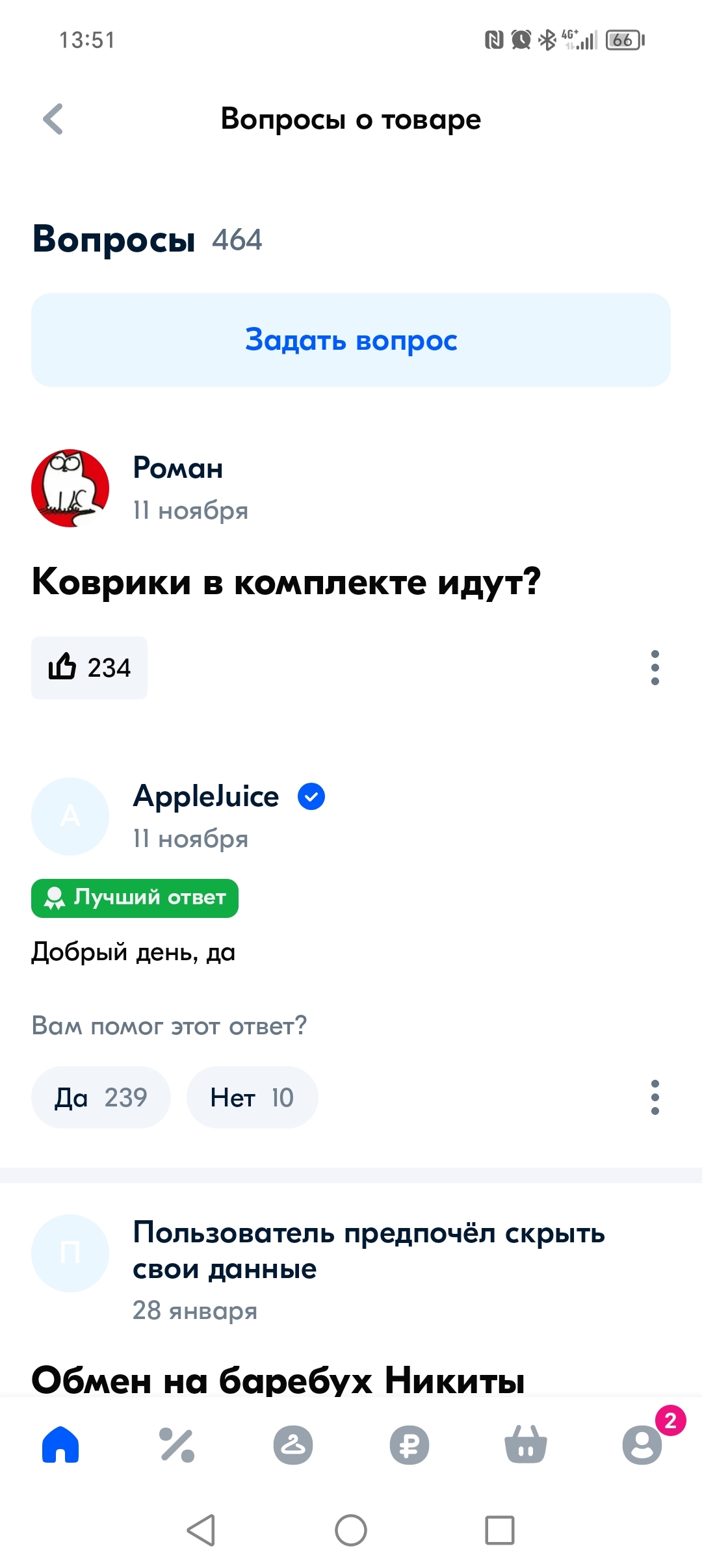Mark AppleJuice's answer helpful with "Да"

[101, 1097]
